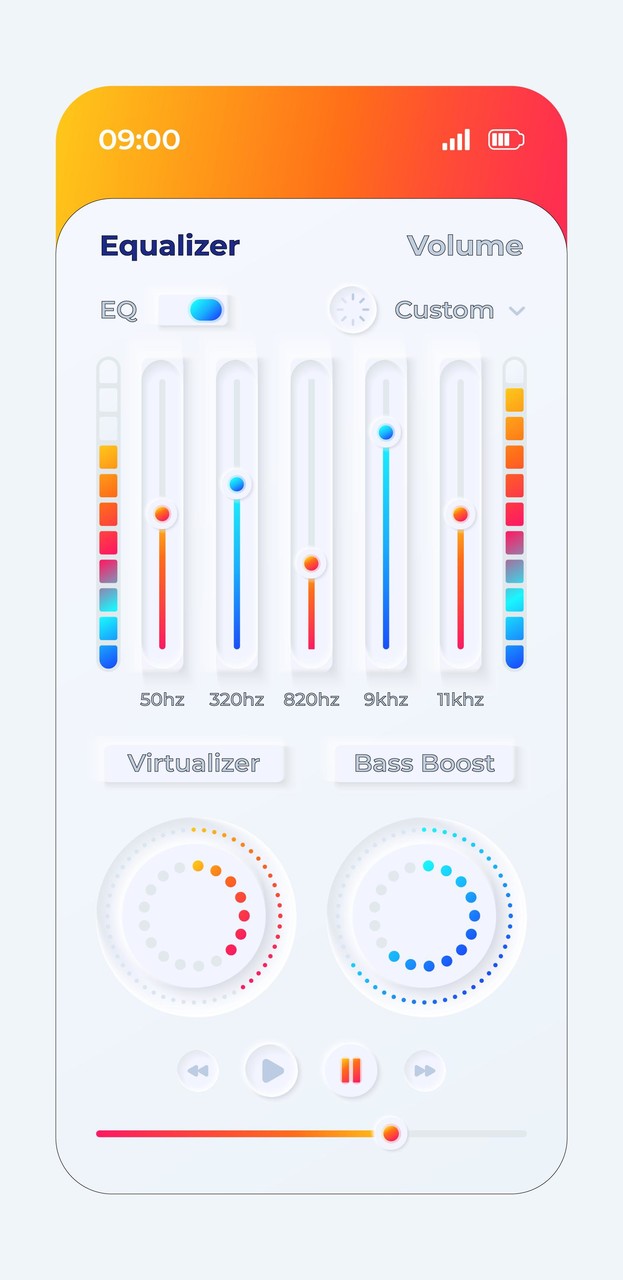Select the Equalizer tab
Viewport: 623px width, 1280px height.
pos(170,246)
